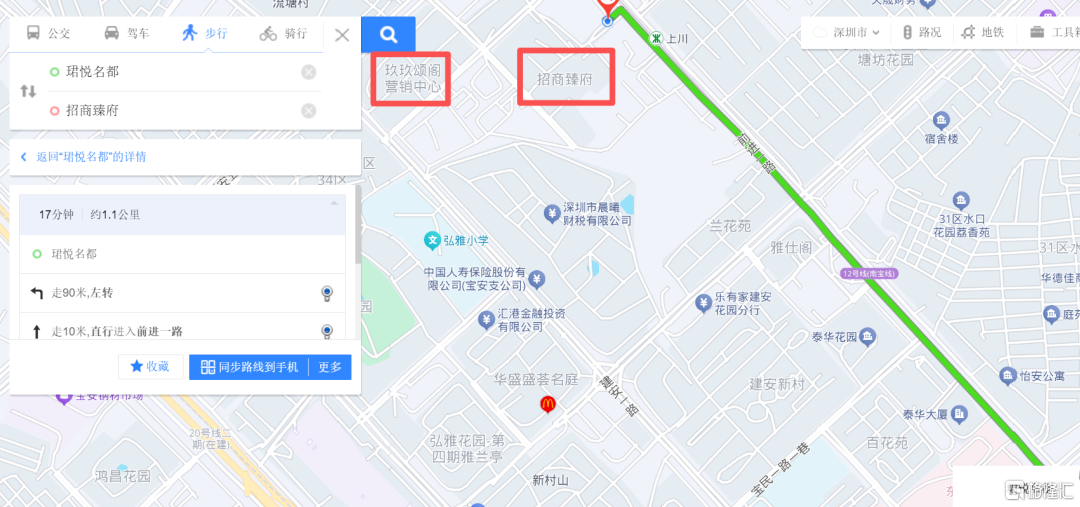The width and height of the screenshot is (1080, 507).
Task: Choose the 骑行 cycling tab
Action: point(283,33)
